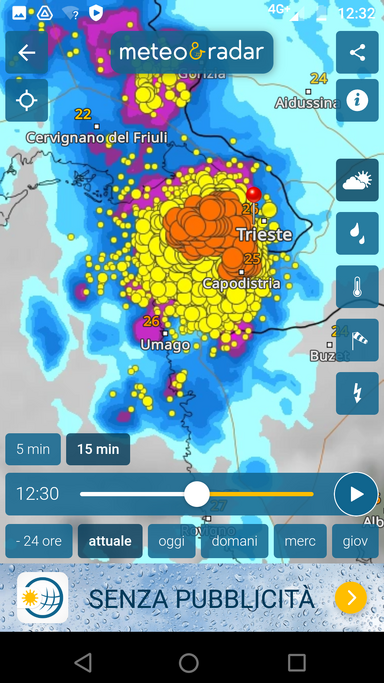Select the 15 min interval

tap(98, 449)
